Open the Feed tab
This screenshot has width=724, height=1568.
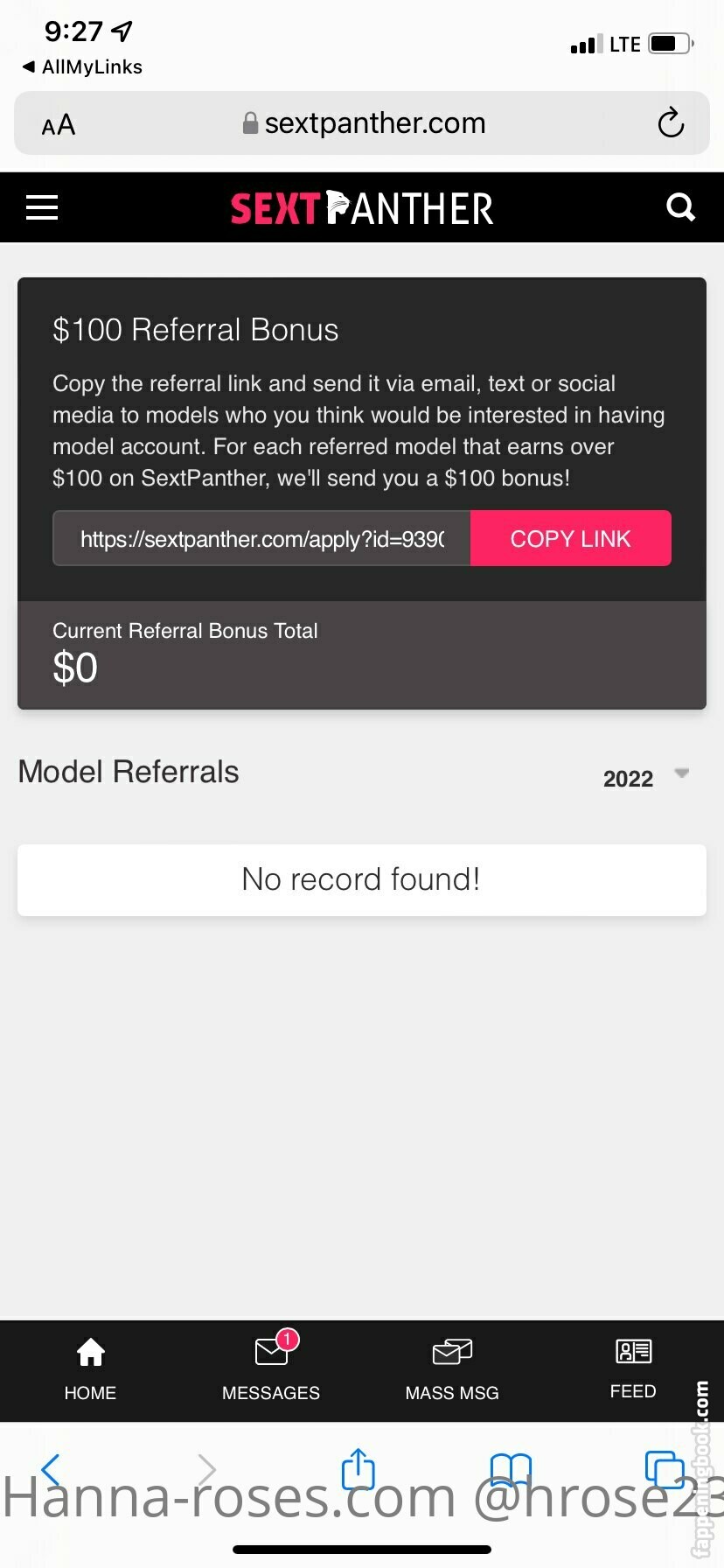click(x=633, y=1370)
